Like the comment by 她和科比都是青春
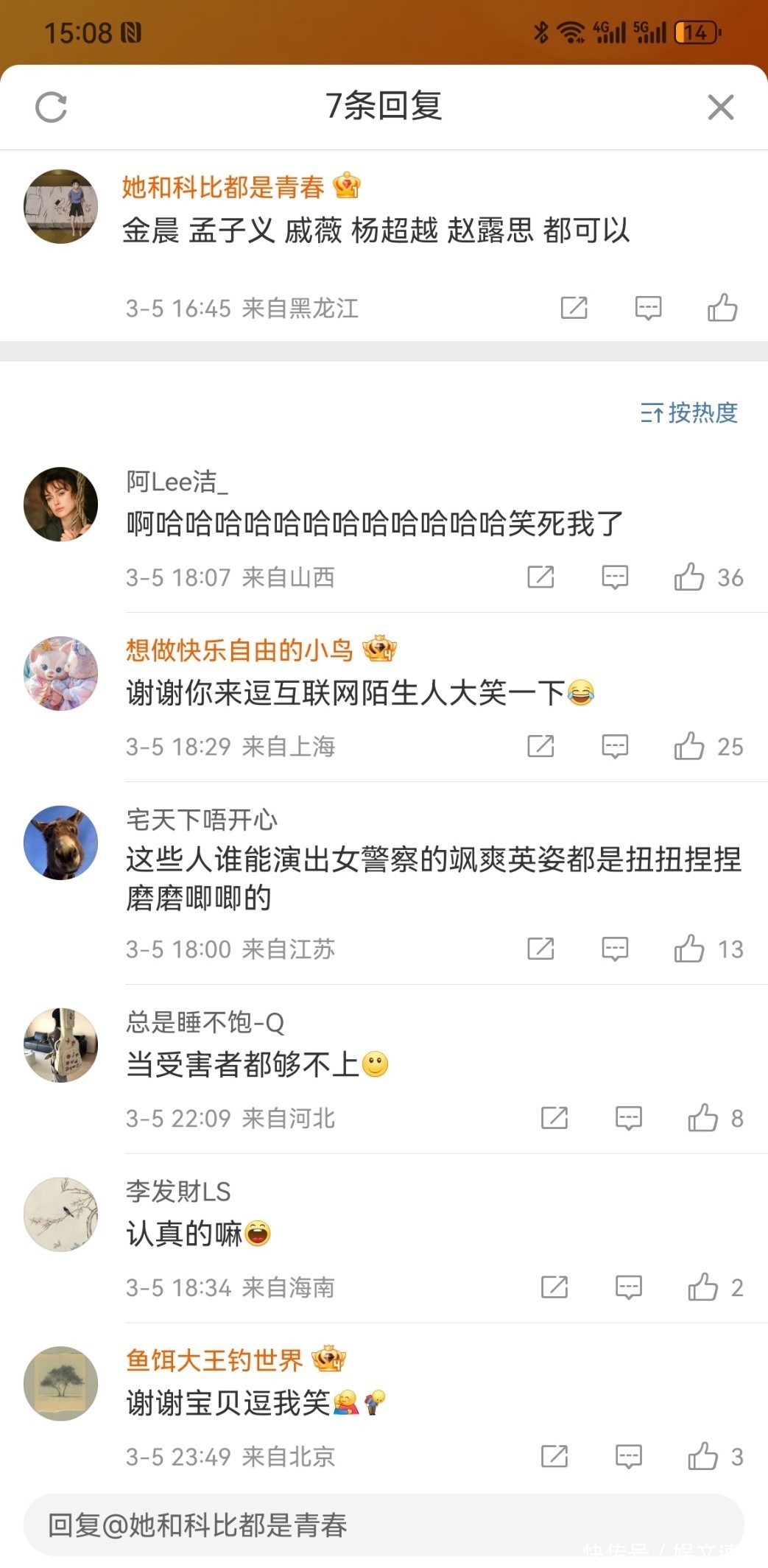 (722, 308)
